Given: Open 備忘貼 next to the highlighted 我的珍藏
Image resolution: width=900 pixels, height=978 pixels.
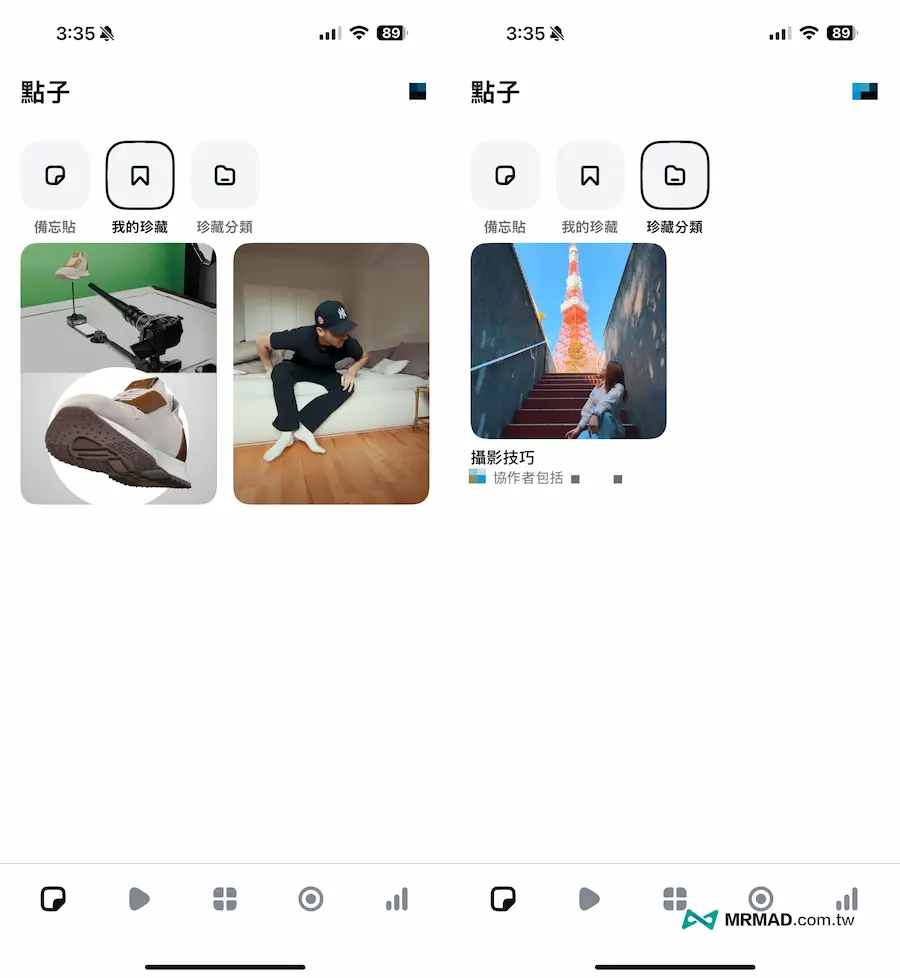Looking at the screenshot, I should click(55, 176).
